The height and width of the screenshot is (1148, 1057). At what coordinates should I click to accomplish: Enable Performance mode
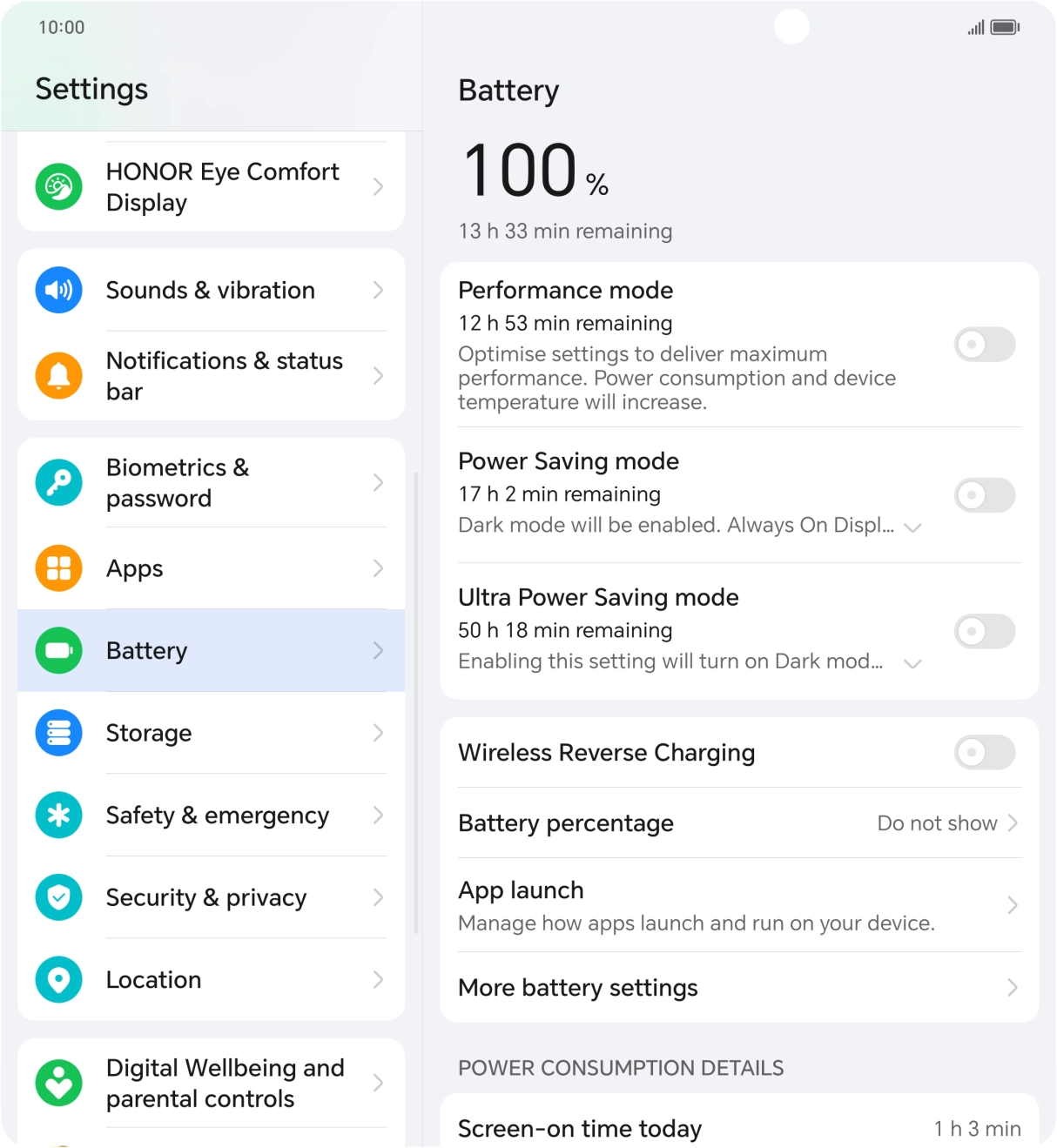(985, 345)
